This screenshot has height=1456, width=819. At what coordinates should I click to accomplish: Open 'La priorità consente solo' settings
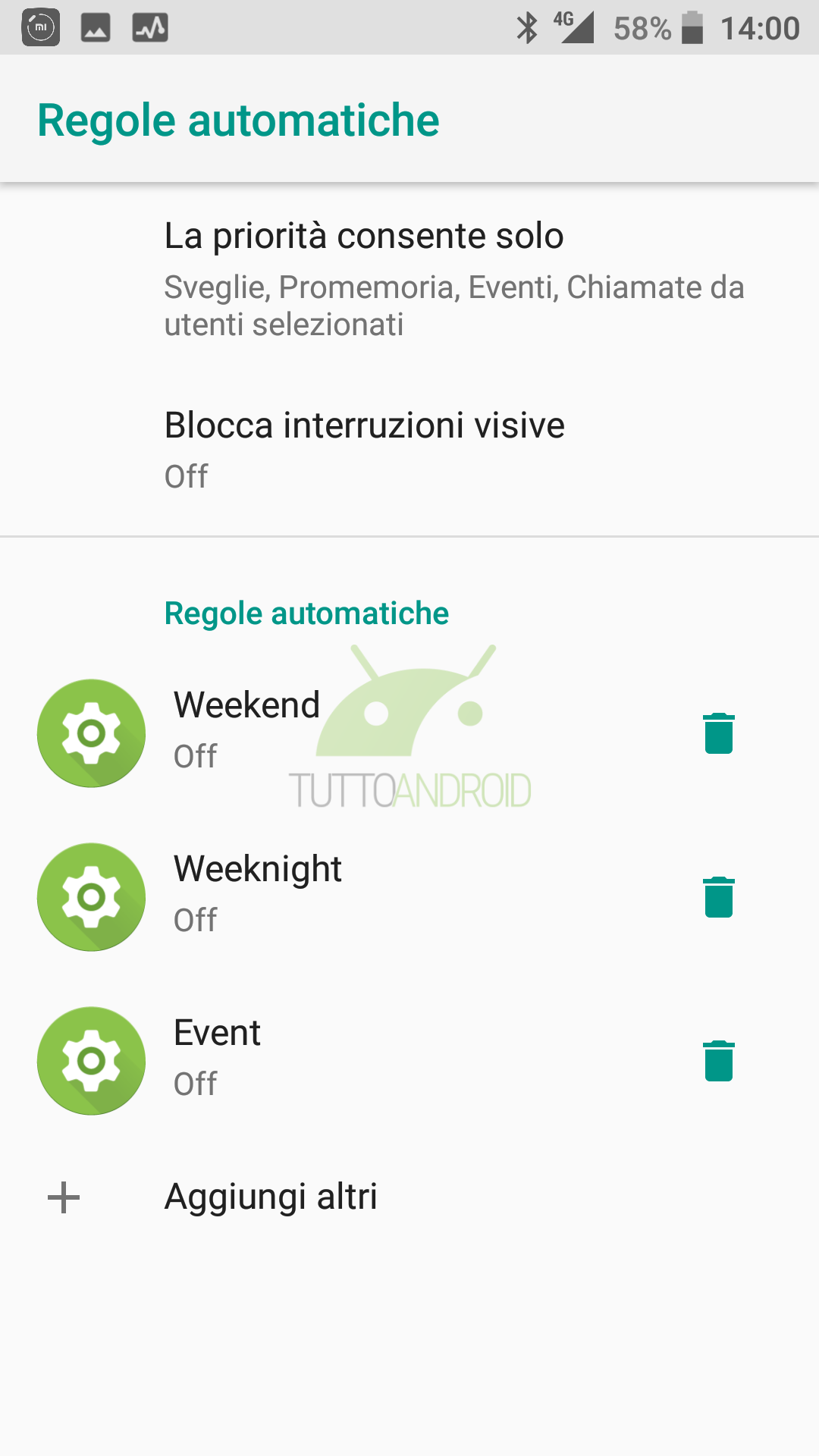[409, 278]
